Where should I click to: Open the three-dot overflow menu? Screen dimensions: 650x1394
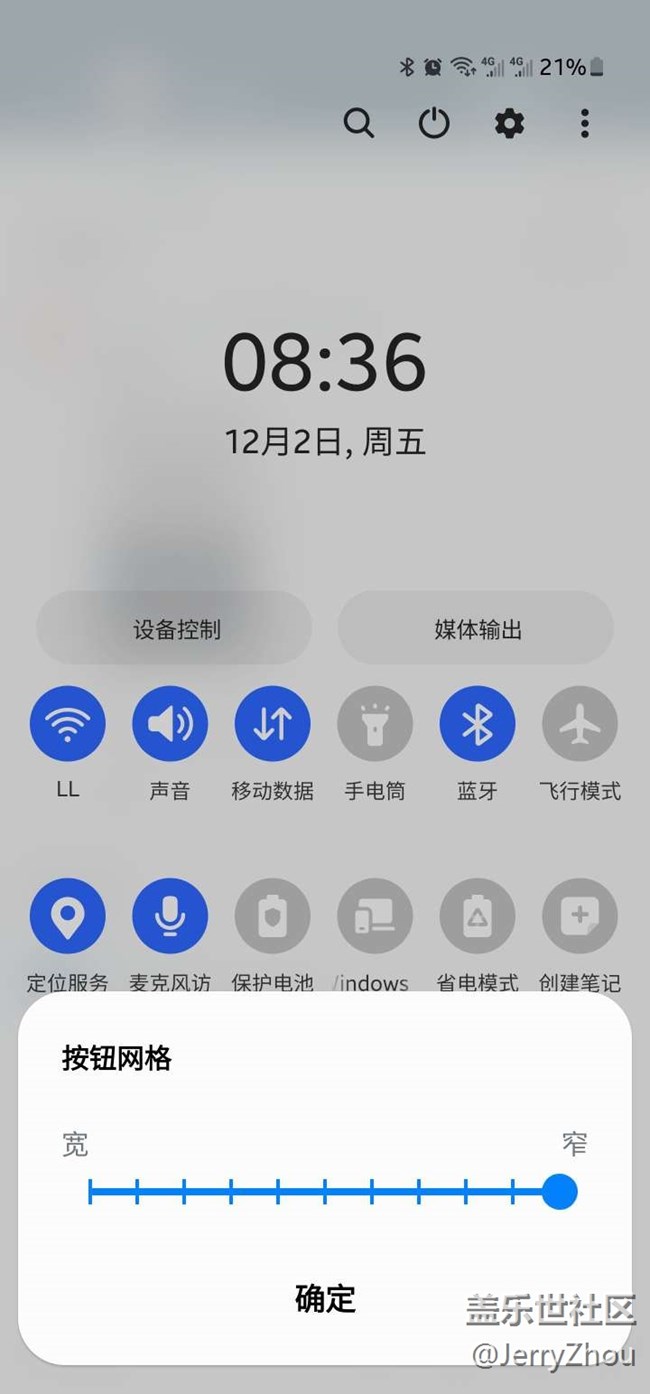(x=585, y=124)
